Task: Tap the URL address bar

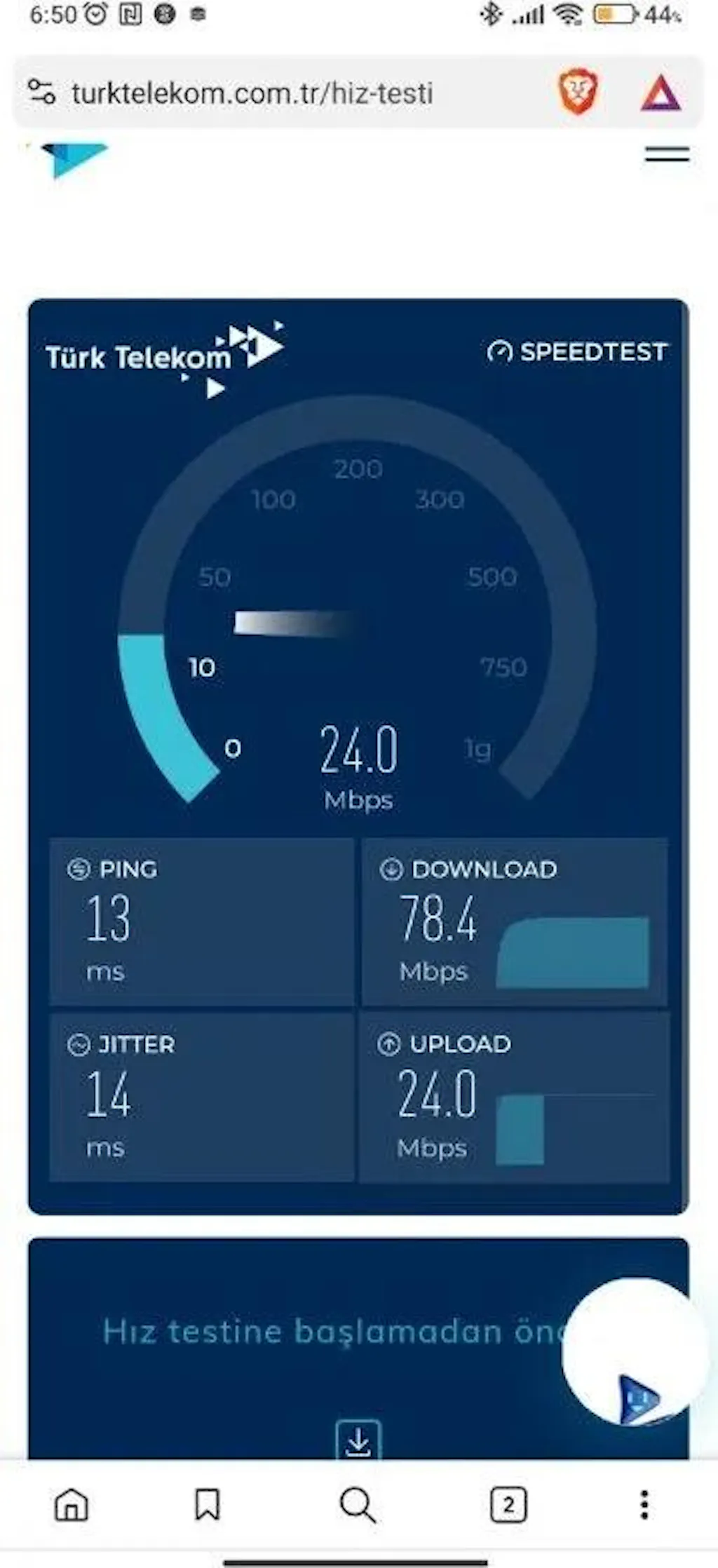Action: tap(252, 93)
